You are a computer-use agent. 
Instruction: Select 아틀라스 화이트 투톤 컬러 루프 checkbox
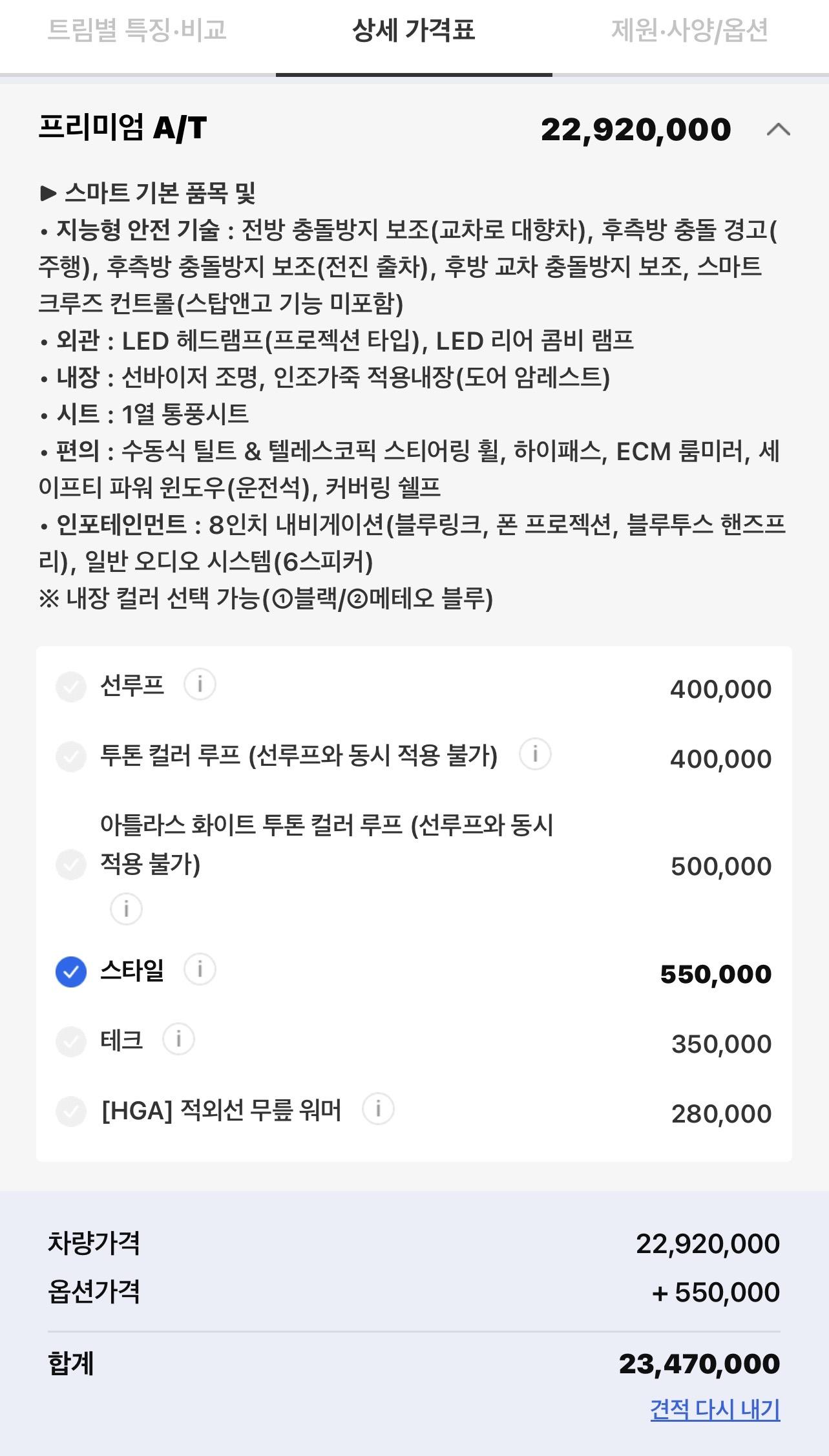pyautogui.click(x=71, y=864)
